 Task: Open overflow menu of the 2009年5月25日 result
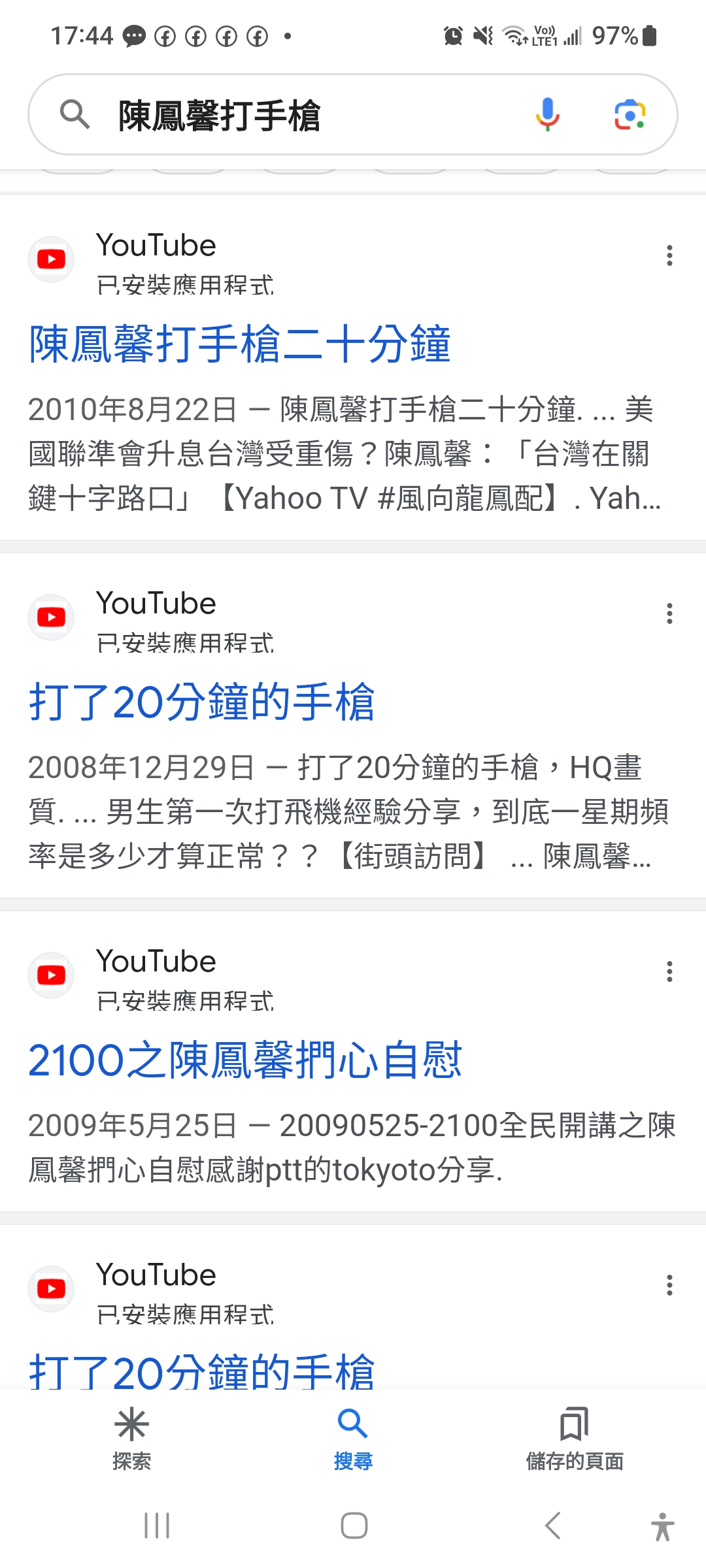point(669,972)
